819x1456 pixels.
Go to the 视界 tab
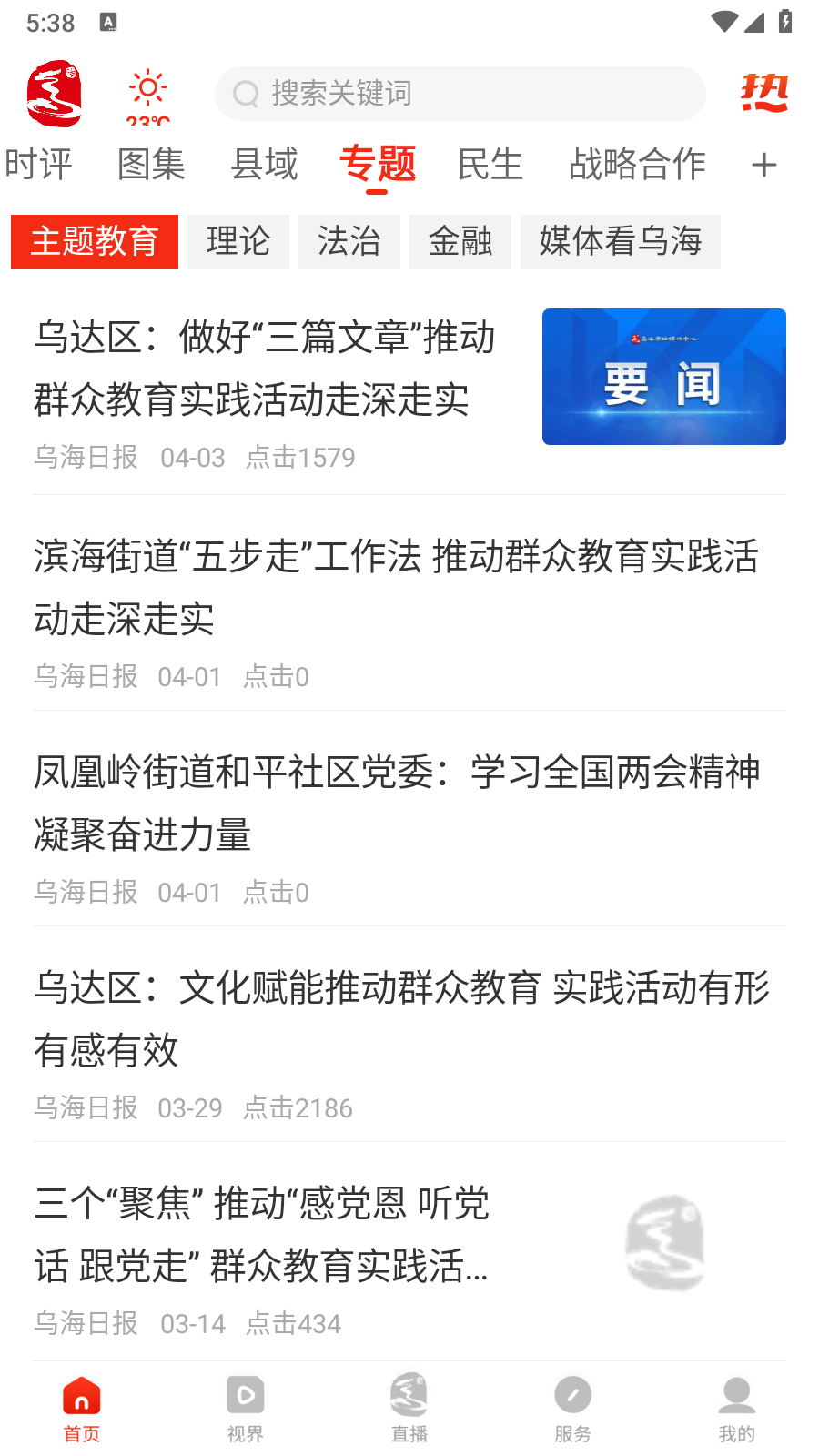click(x=245, y=1409)
